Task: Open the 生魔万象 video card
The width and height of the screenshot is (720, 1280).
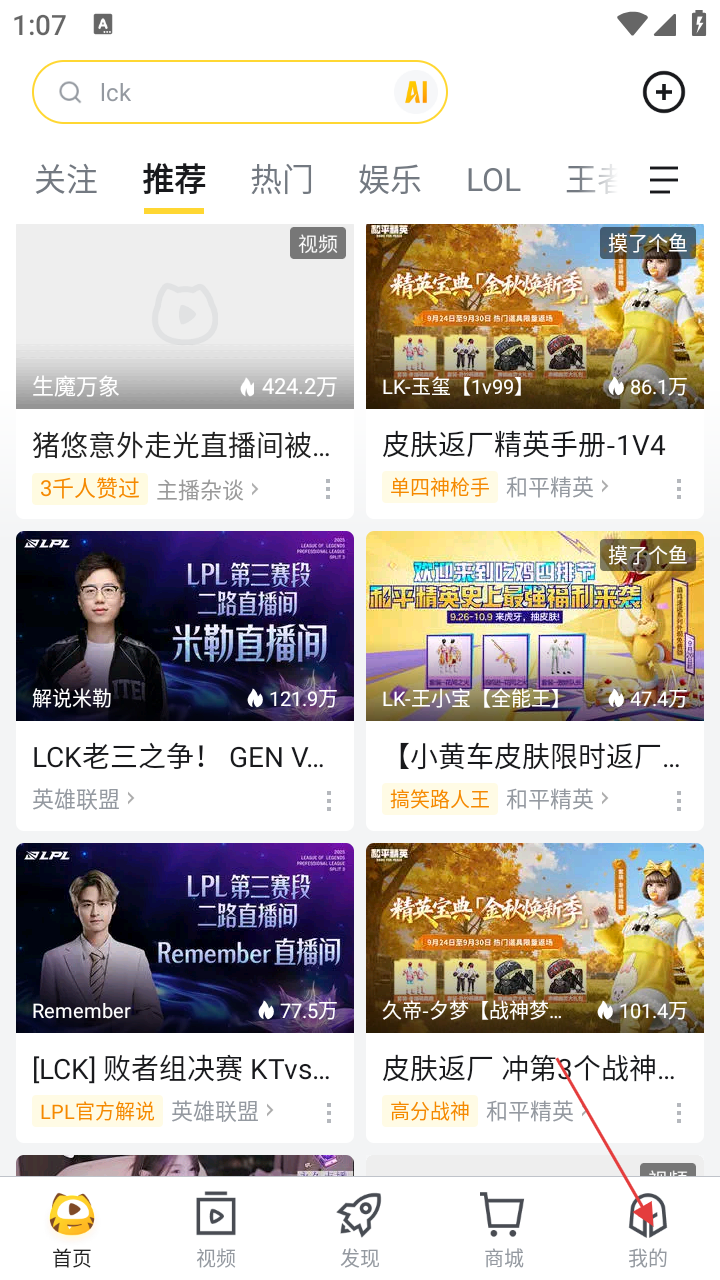Action: click(185, 316)
